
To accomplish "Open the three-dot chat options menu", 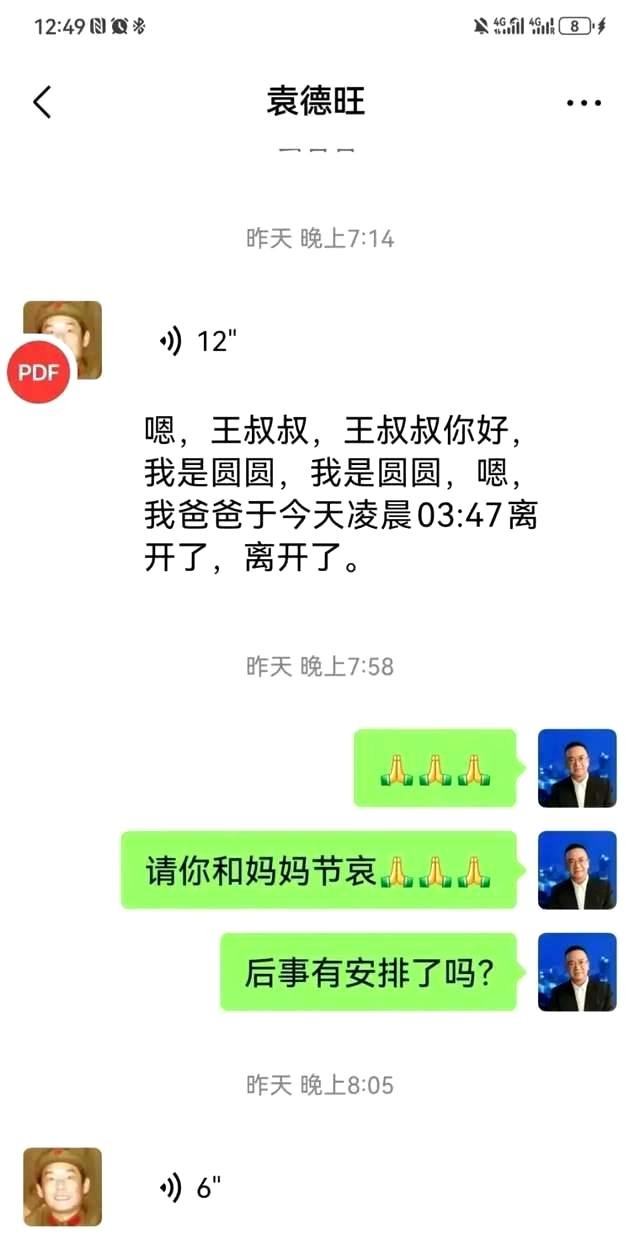I will pyautogui.click(x=583, y=102).
